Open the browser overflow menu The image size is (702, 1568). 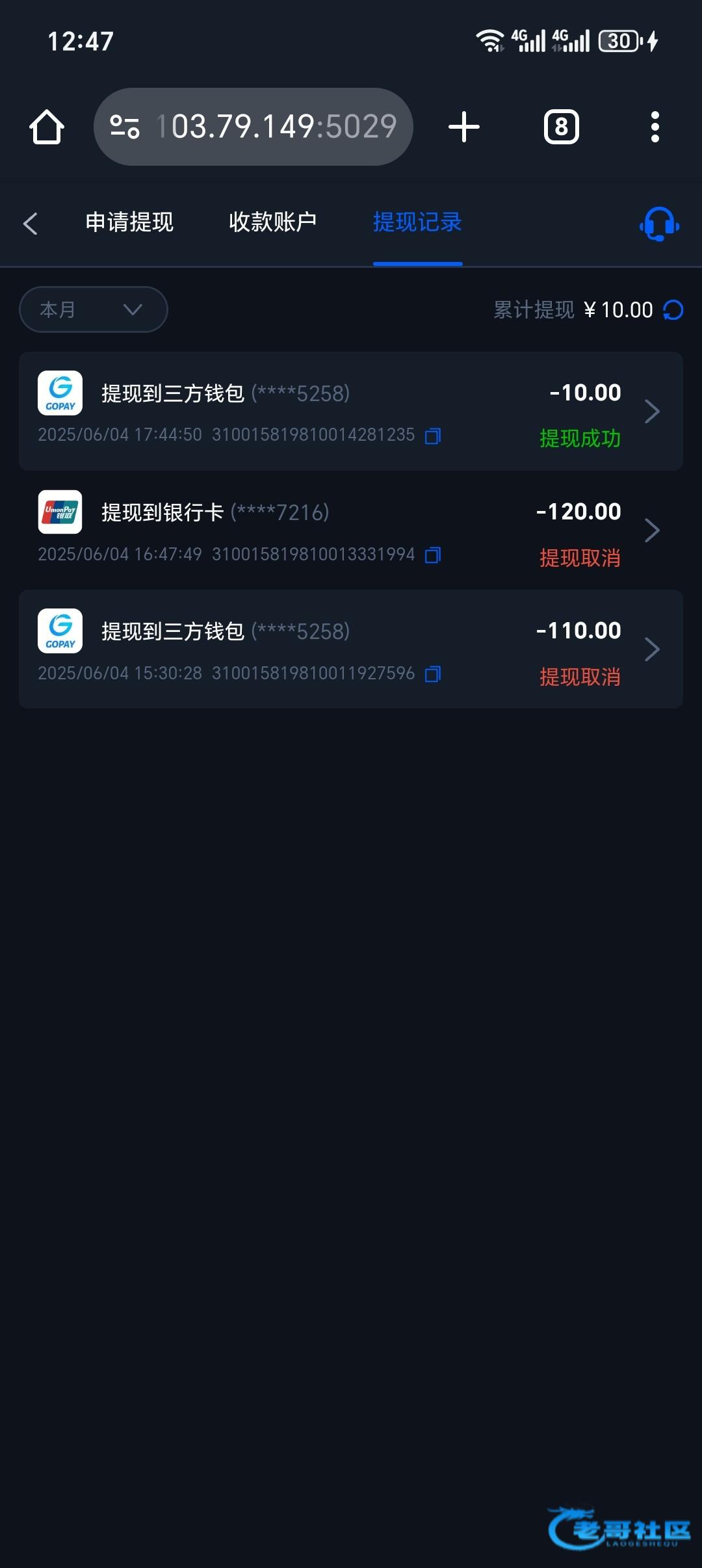point(655,127)
